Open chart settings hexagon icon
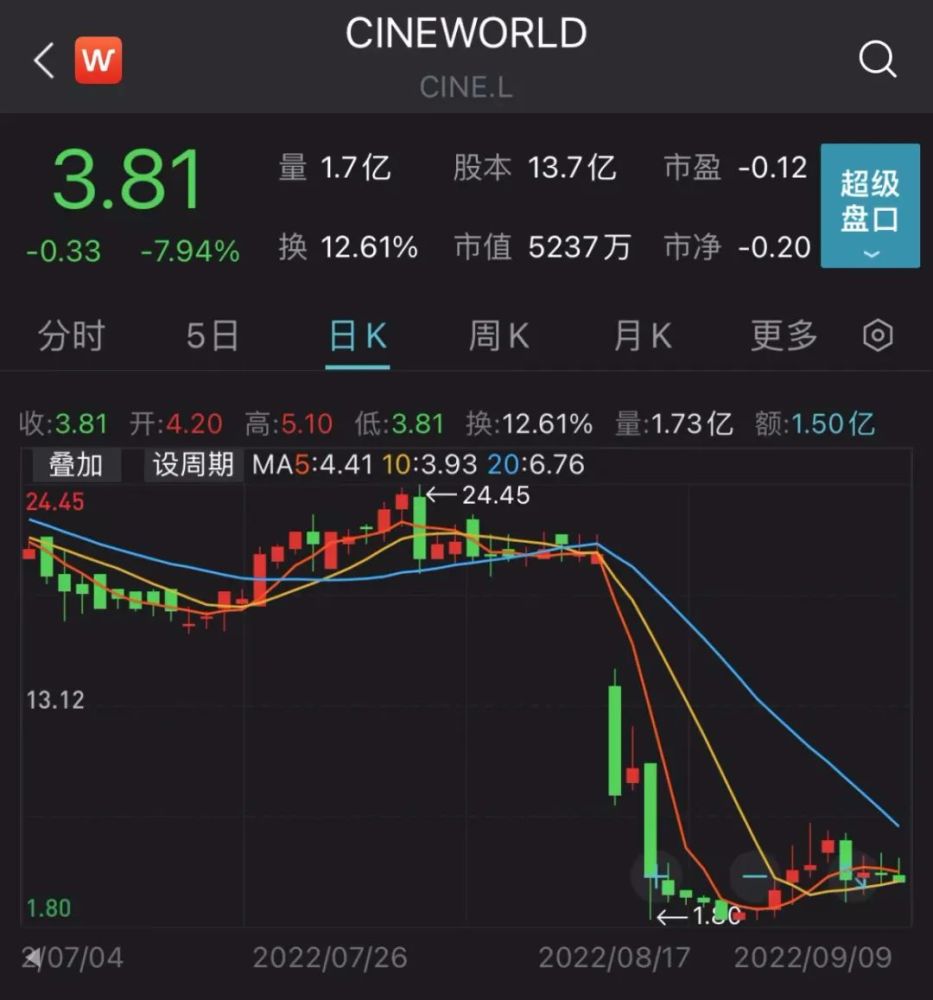 click(x=877, y=336)
